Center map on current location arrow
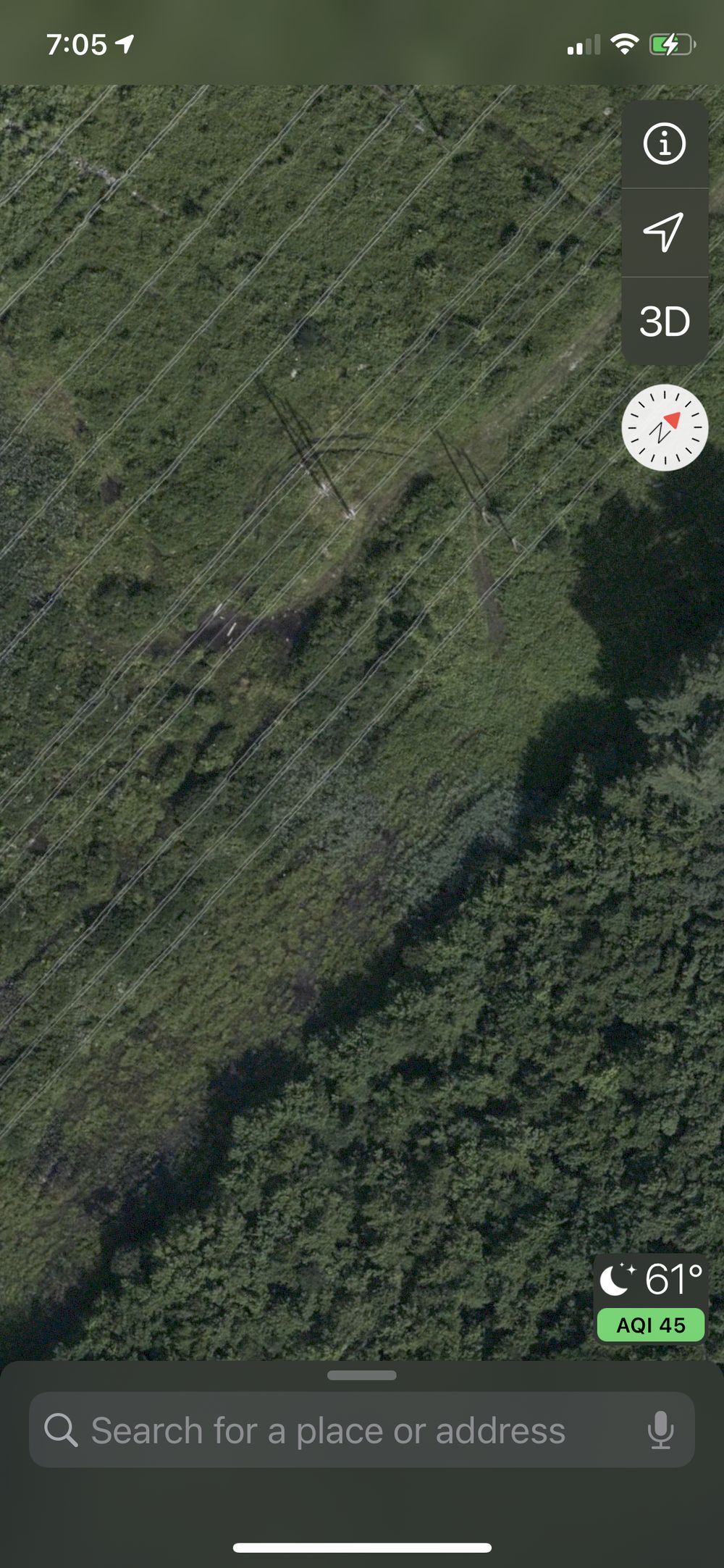Image resolution: width=724 pixels, height=1568 pixels. (665, 232)
